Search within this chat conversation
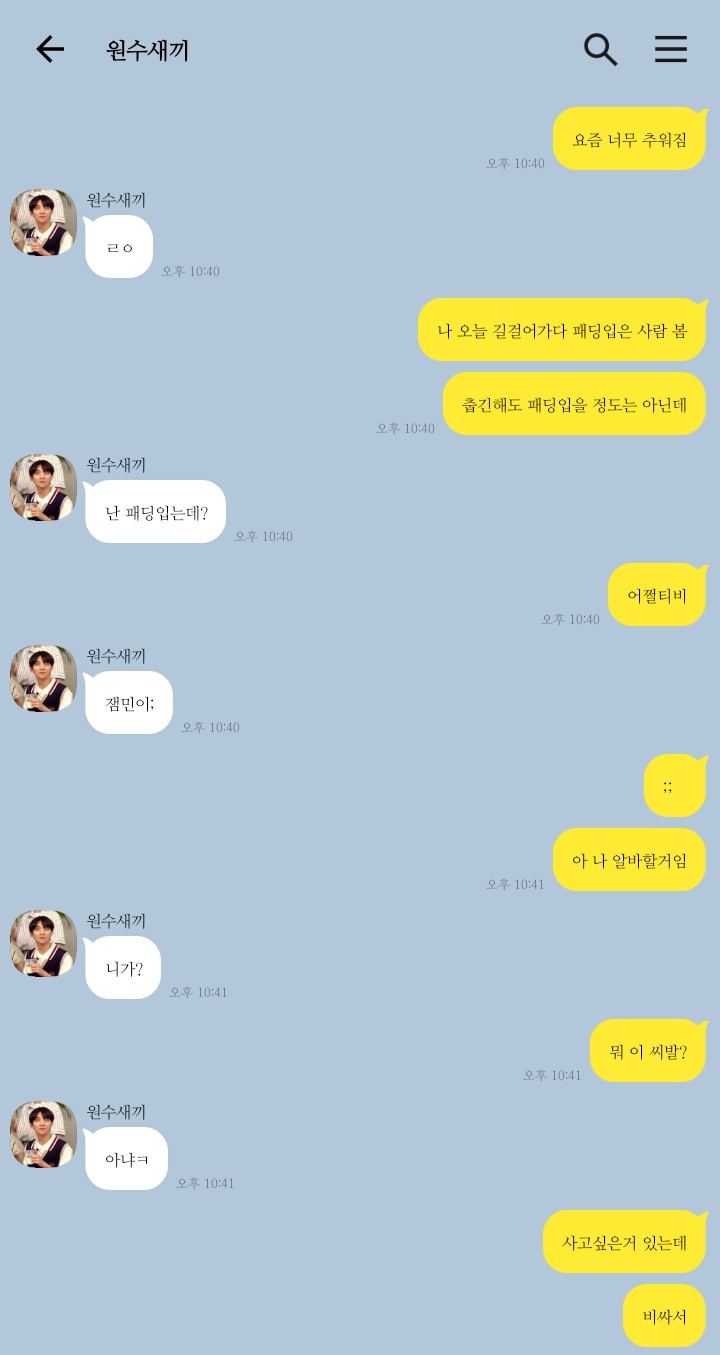 pos(600,49)
